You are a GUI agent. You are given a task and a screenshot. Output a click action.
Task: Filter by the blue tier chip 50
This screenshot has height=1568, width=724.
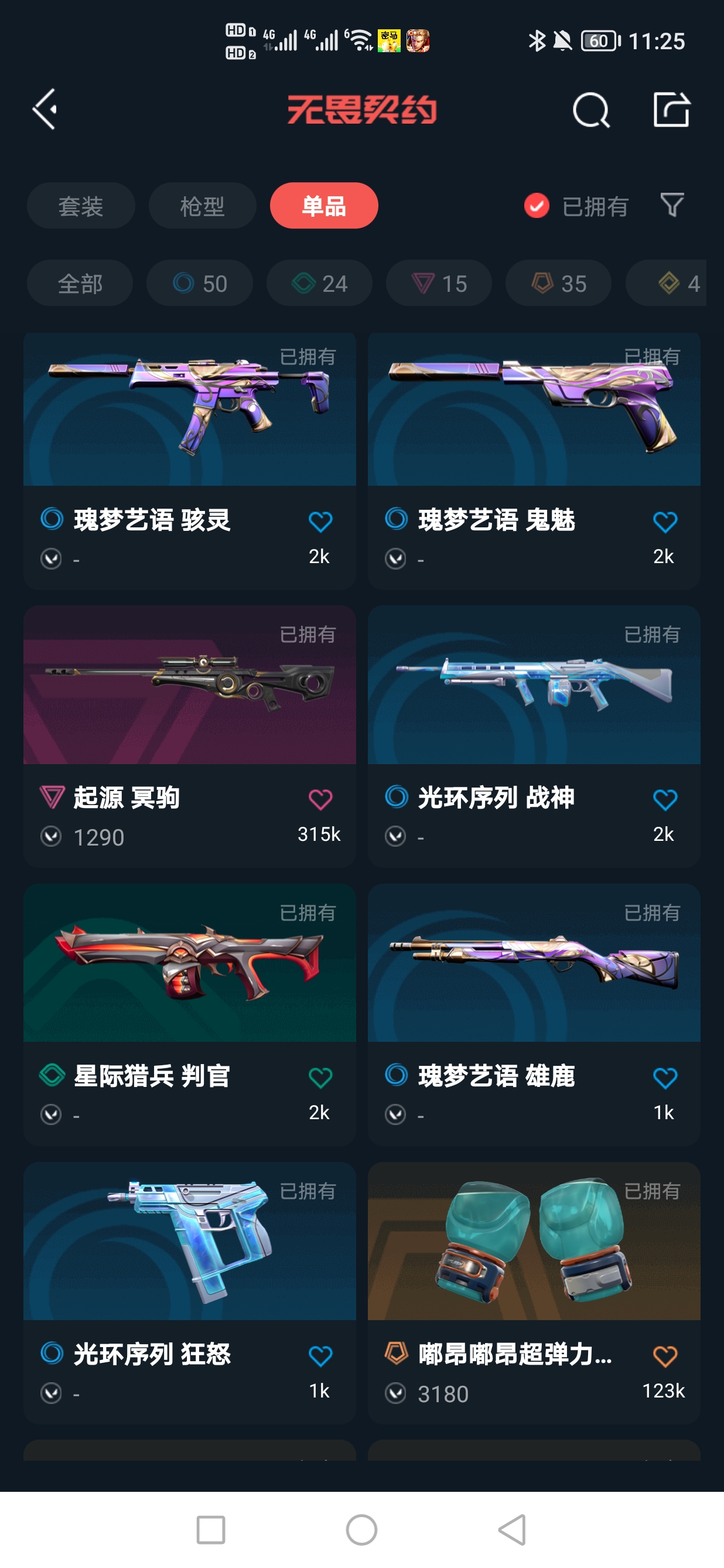(x=200, y=284)
